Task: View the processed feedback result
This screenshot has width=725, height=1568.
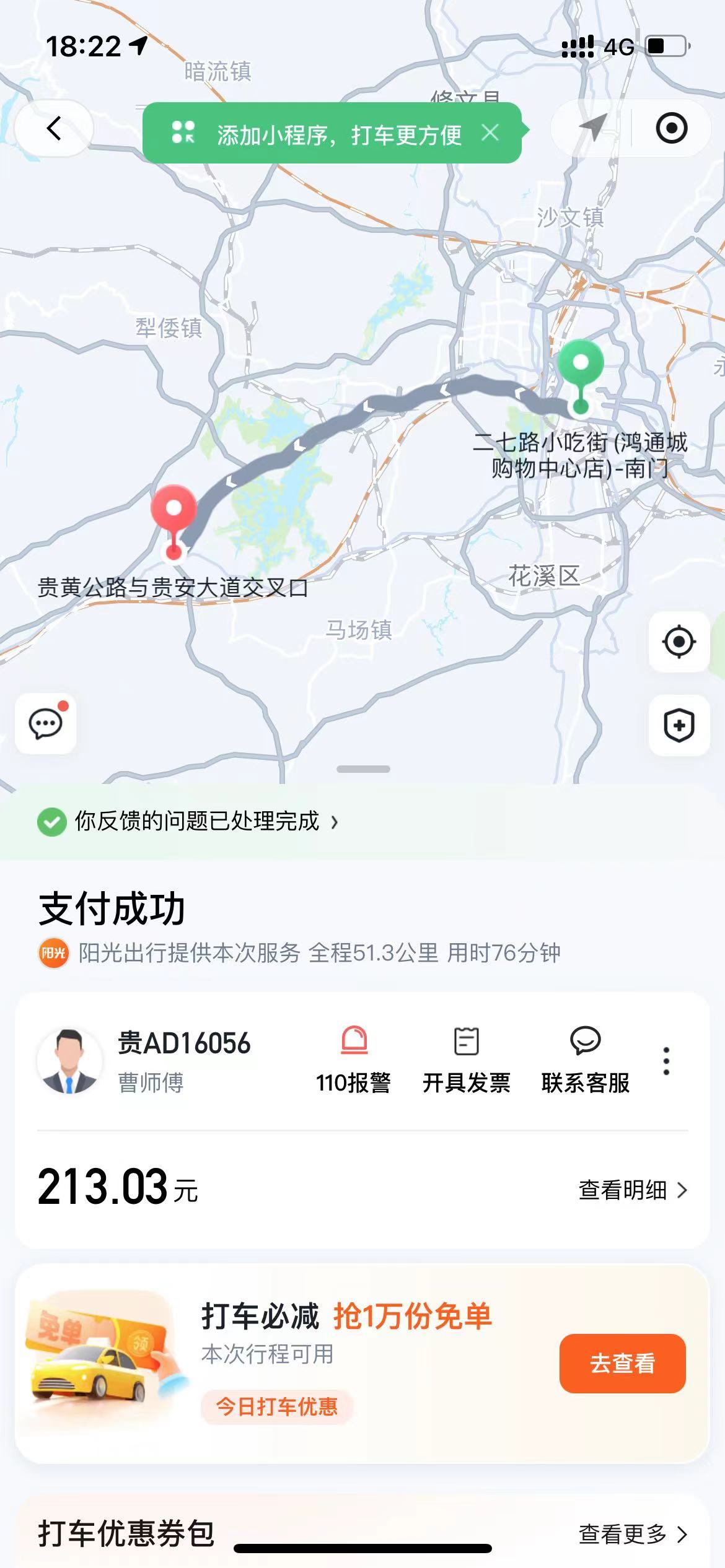Action: tap(198, 822)
